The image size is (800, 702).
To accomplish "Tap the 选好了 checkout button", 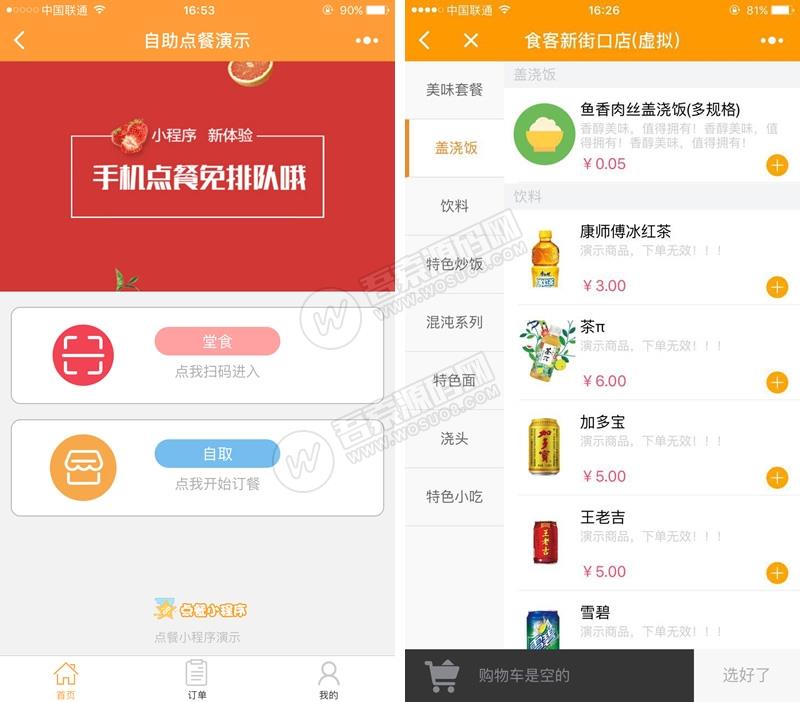I will (x=746, y=675).
